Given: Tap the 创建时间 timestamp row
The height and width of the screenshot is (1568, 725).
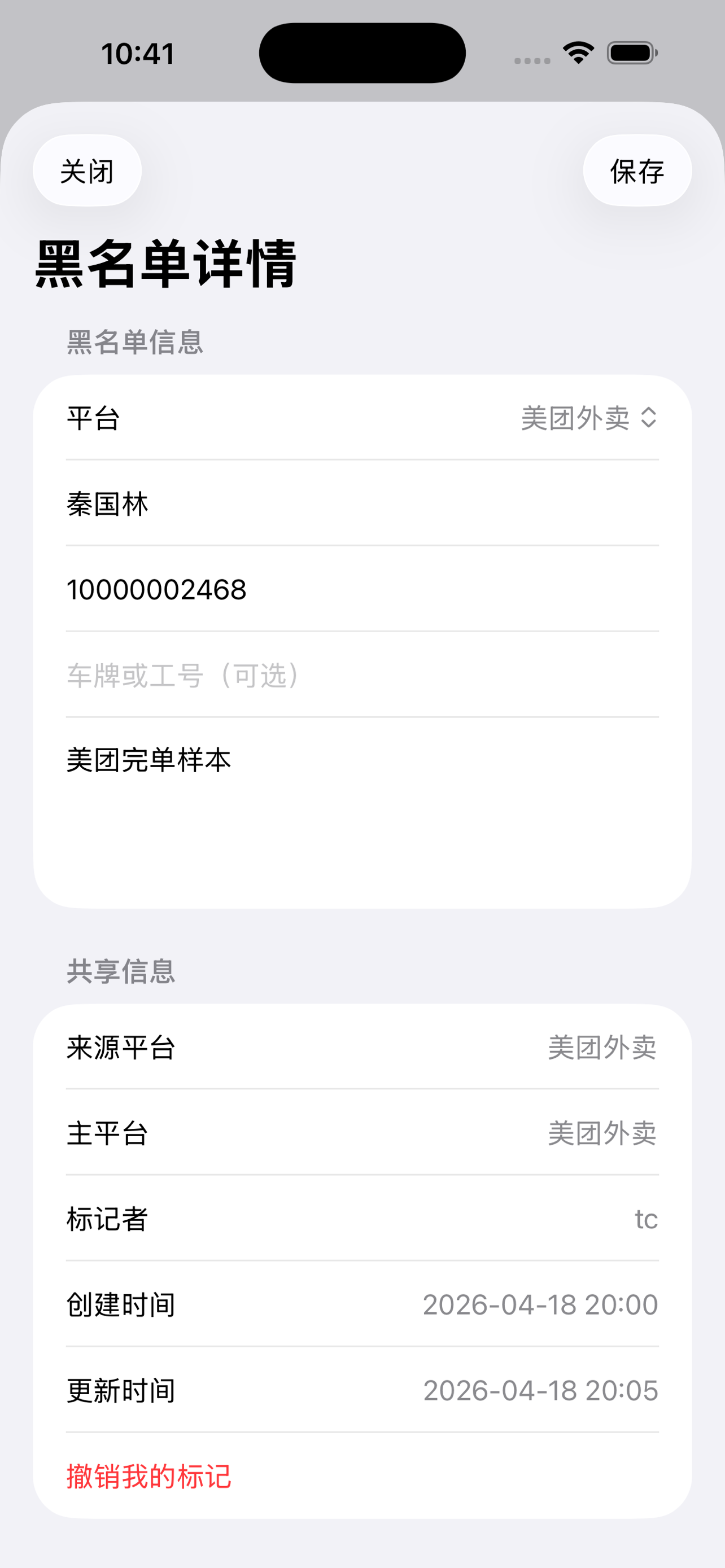Looking at the screenshot, I should click(362, 1303).
